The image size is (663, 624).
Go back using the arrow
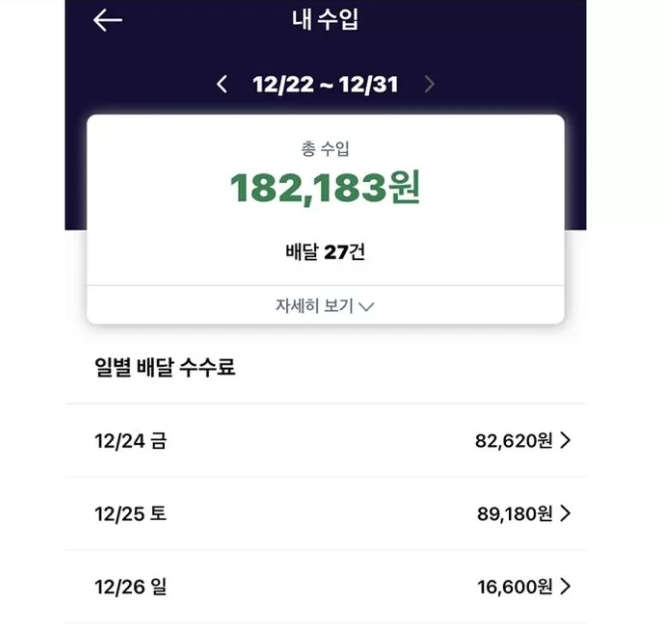[x=107, y=21]
